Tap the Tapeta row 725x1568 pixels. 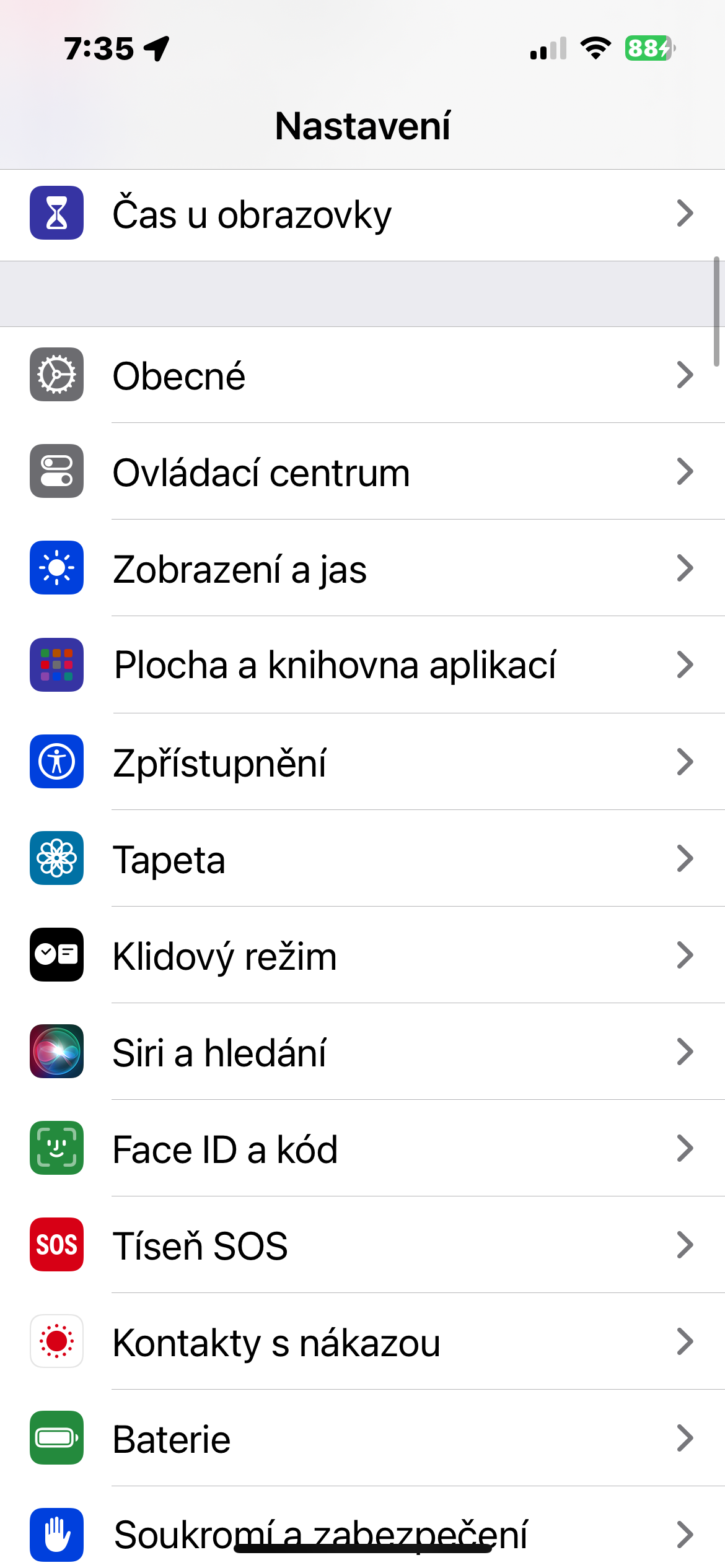coord(362,858)
